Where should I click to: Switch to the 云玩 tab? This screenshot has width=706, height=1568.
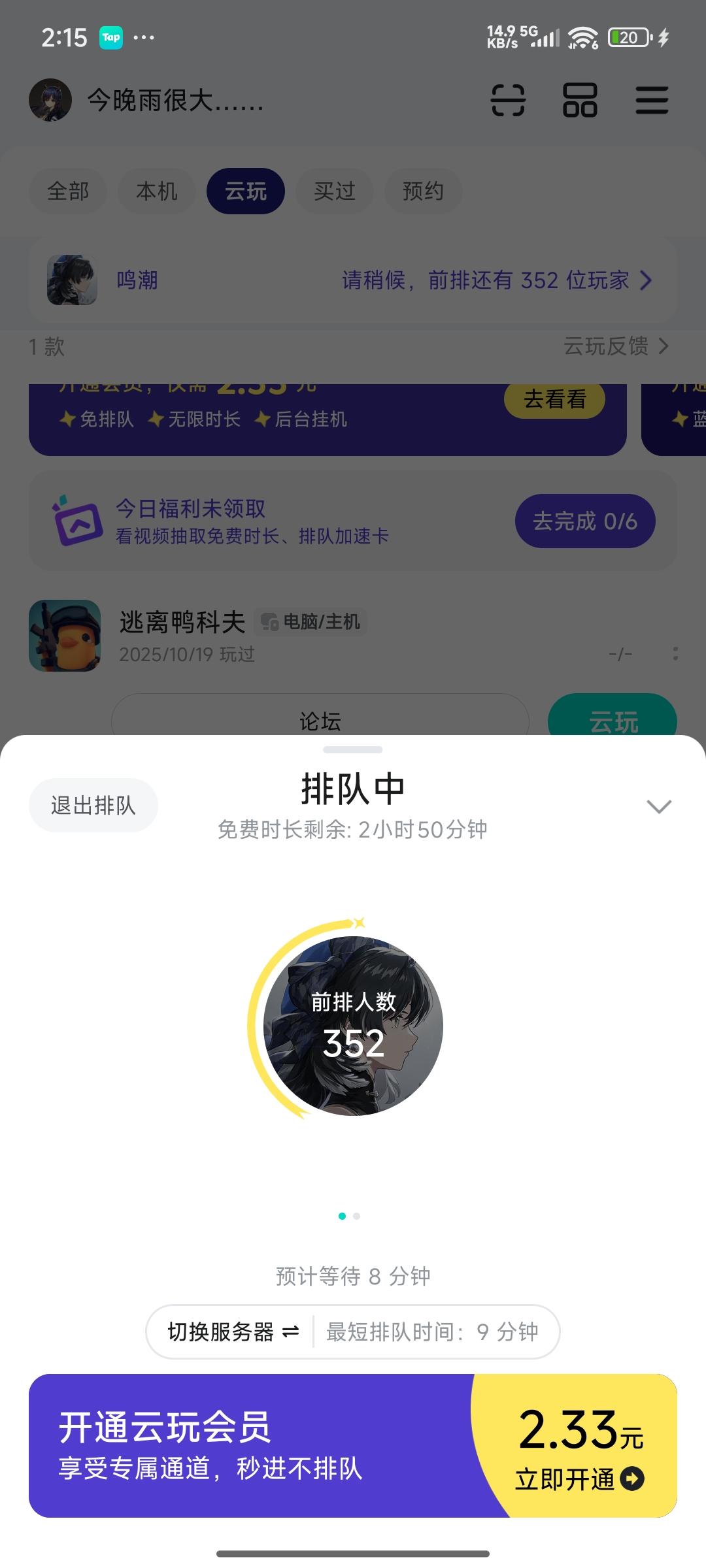246,191
